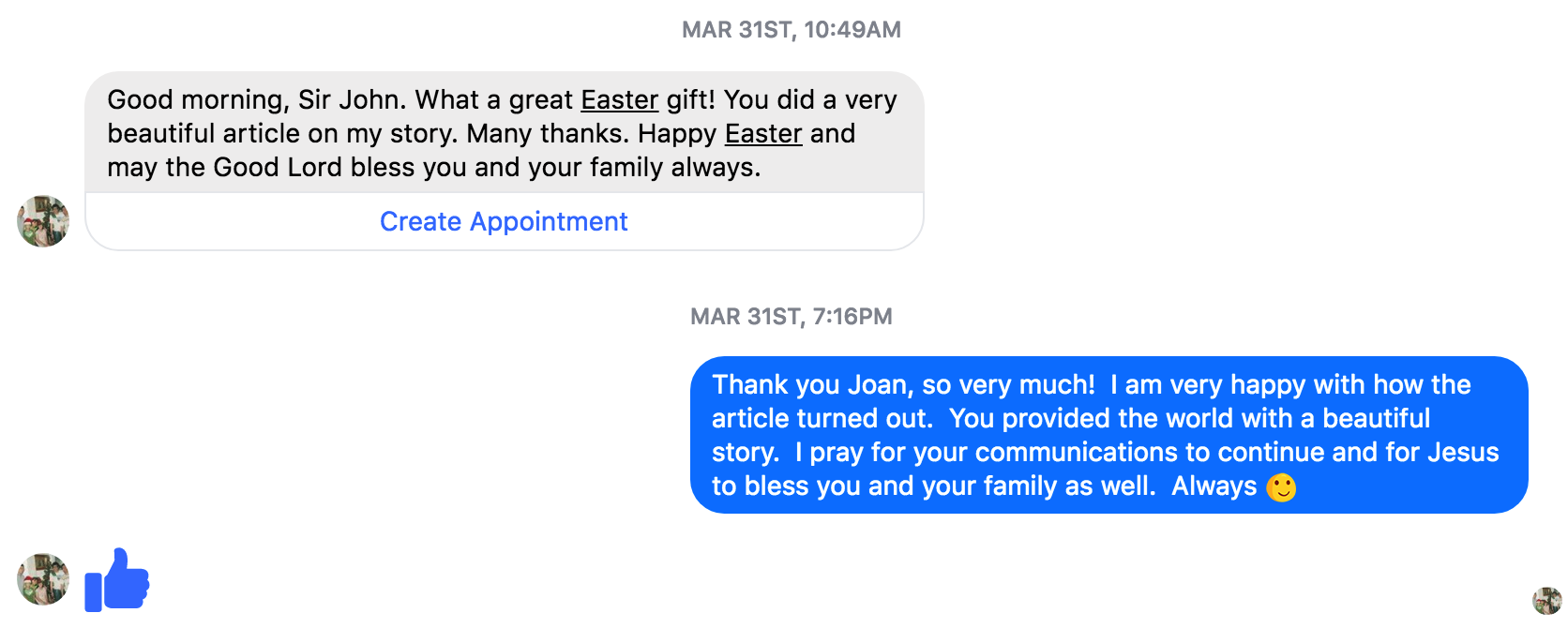Open sender's profile photo beside Create Appointment
This screenshot has height=643, width=1568.
(43, 221)
